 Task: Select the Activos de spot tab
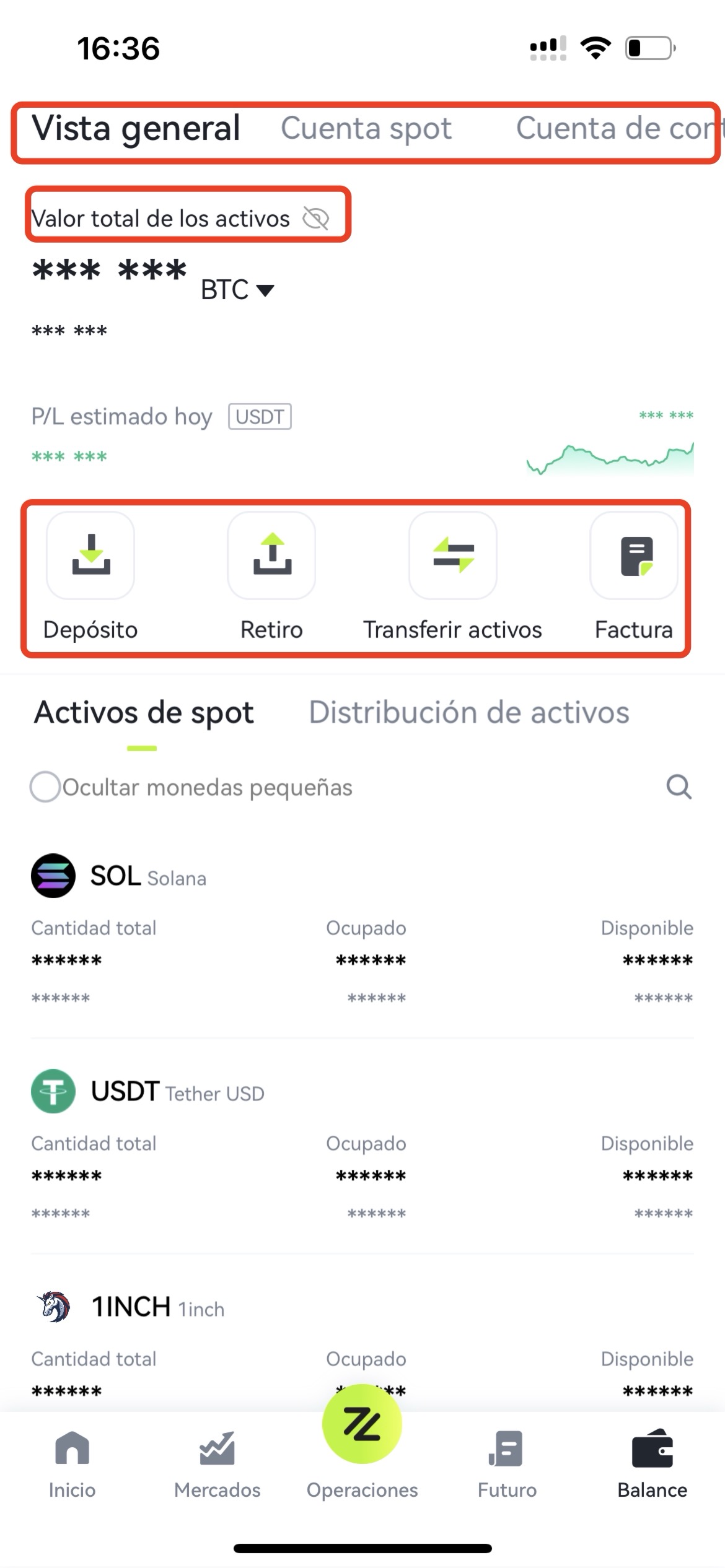point(144,712)
